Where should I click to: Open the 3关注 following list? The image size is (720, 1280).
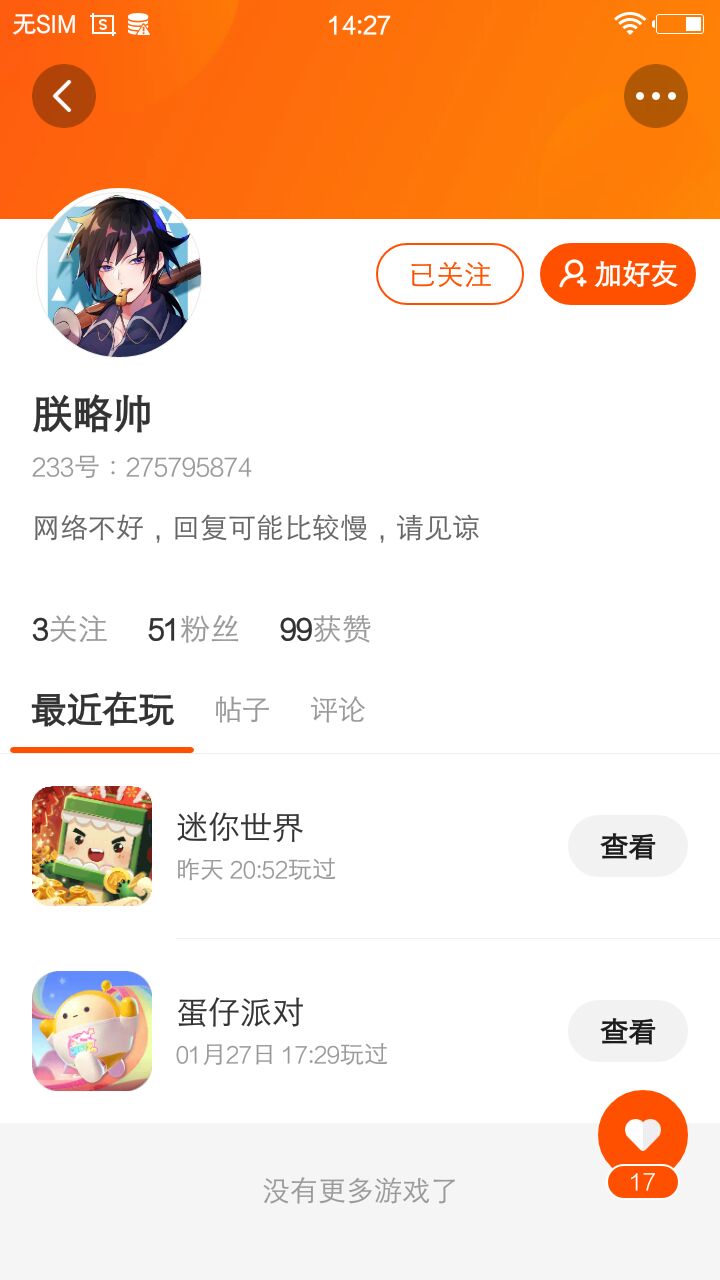[x=69, y=629]
